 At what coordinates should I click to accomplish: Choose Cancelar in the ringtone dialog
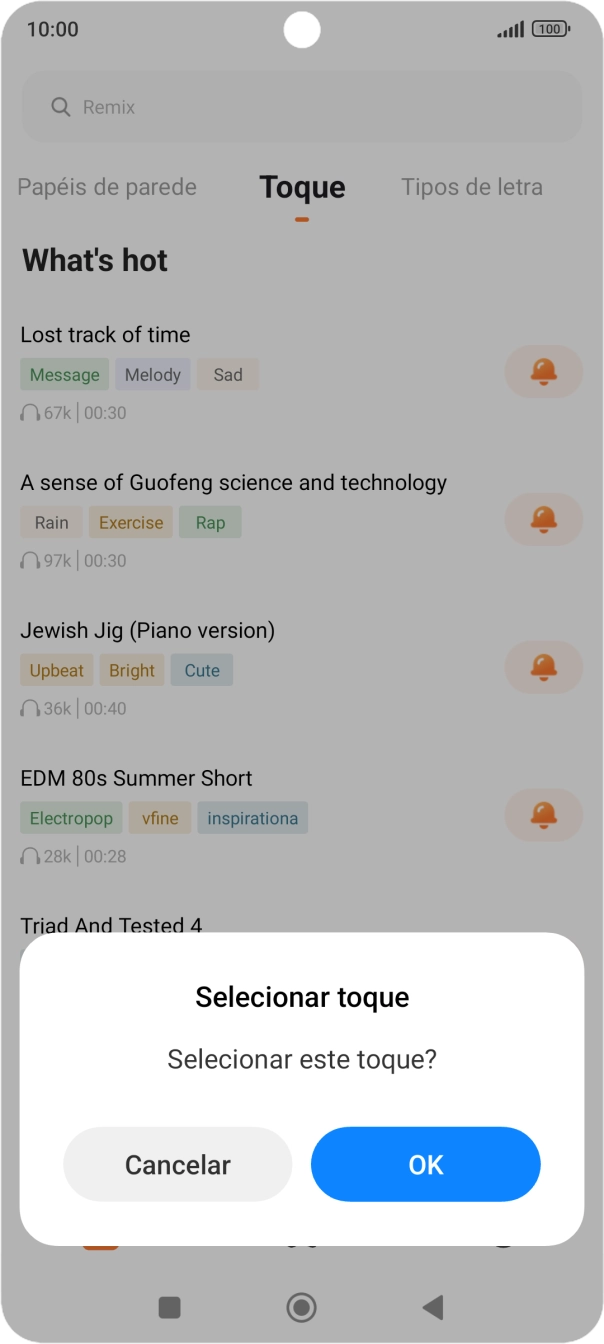[x=177, y=1164]
